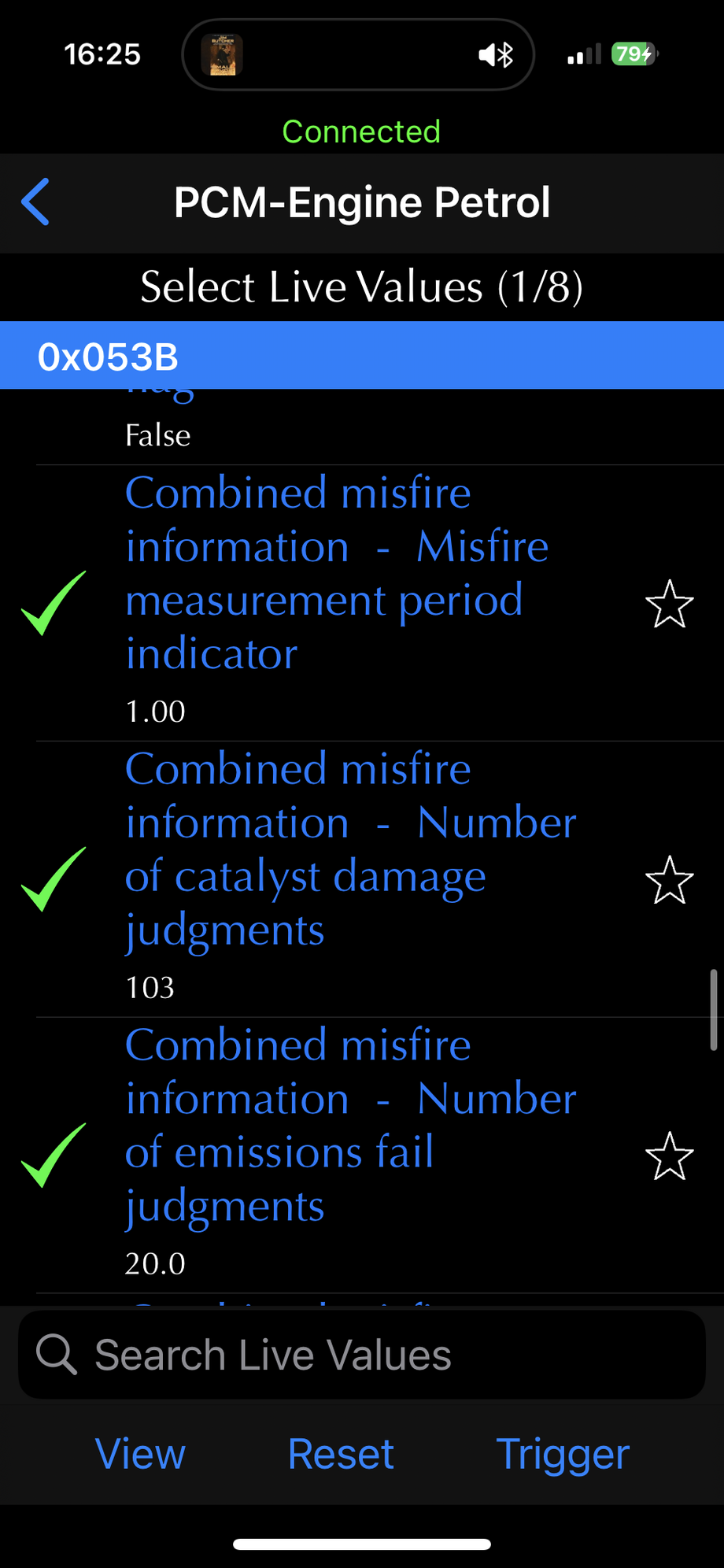Screen dimensions: 724x1568
Task: Deselect Misfire measurement period indicator checkmark
Action: [x=54, y=604]
